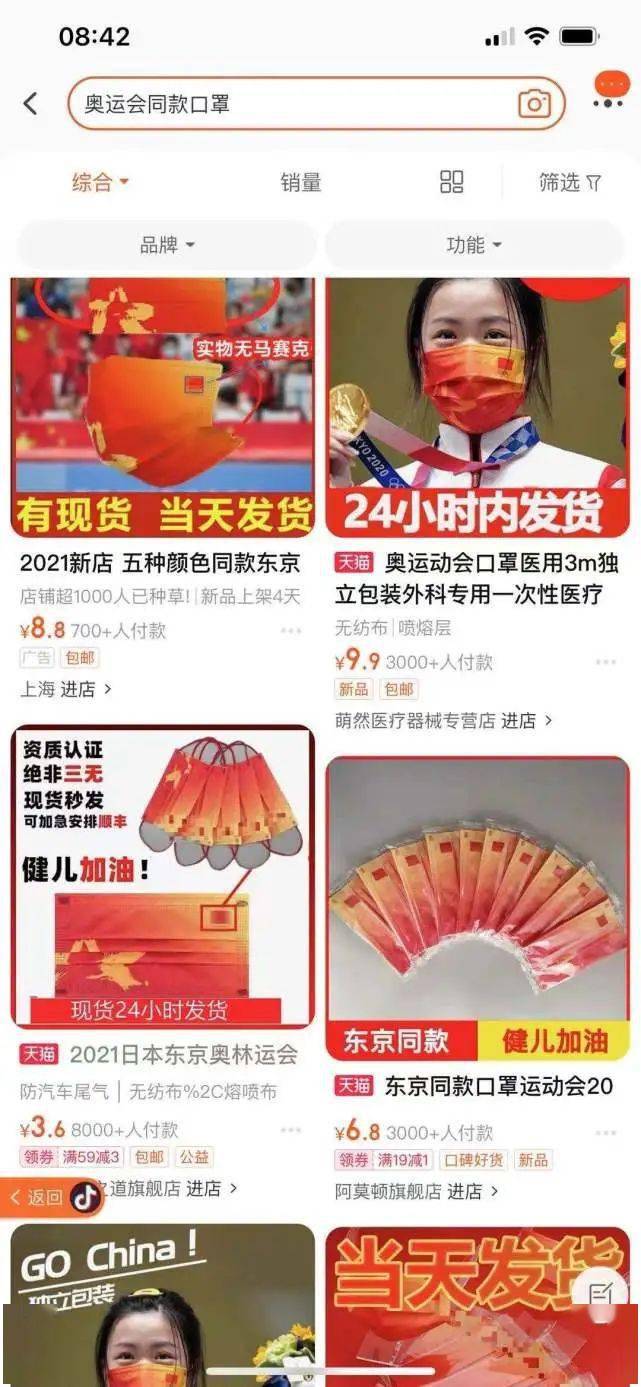Screen dimensions: 641x1387
Task: Tap the search field with 奥运会同款口罩
Action: [290, 103]
